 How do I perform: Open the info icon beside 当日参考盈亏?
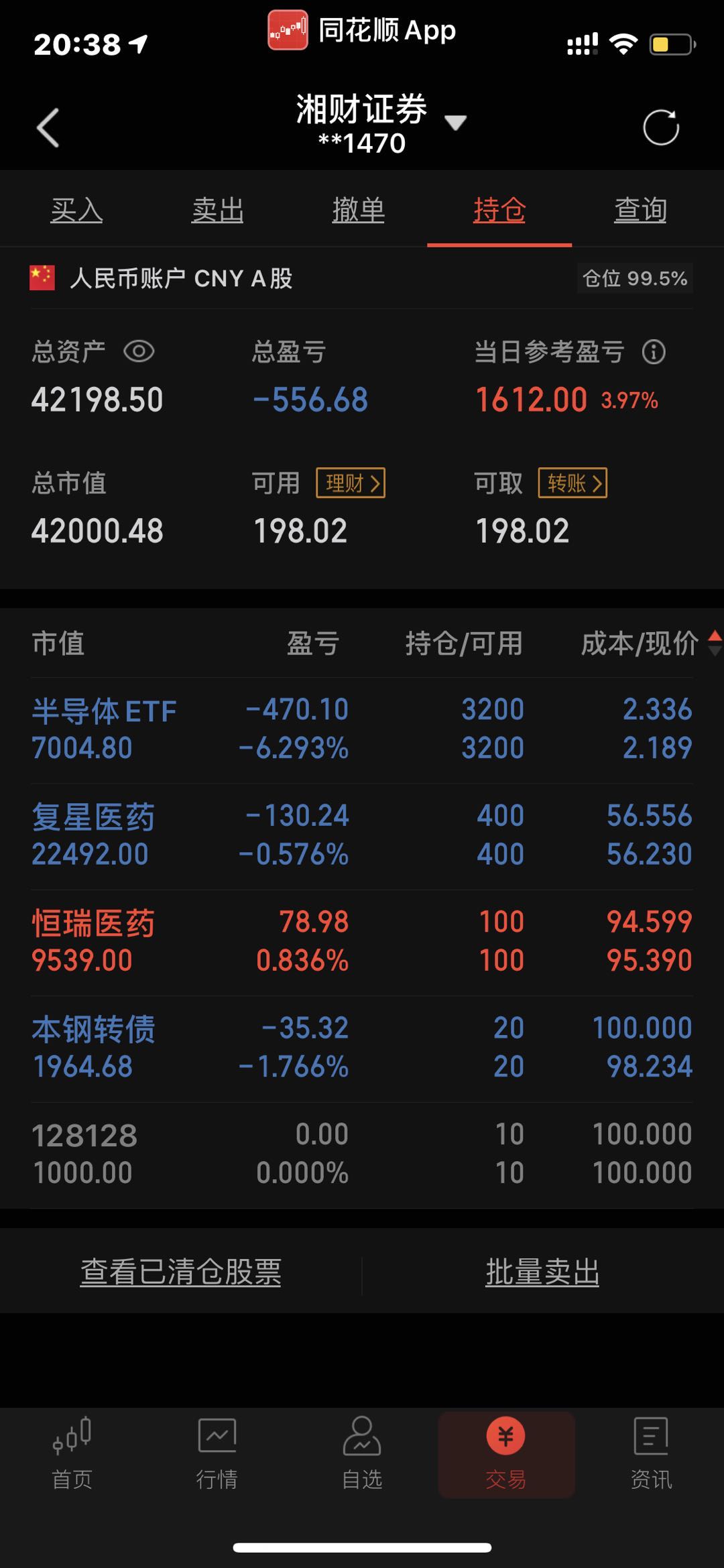(654, 351)
